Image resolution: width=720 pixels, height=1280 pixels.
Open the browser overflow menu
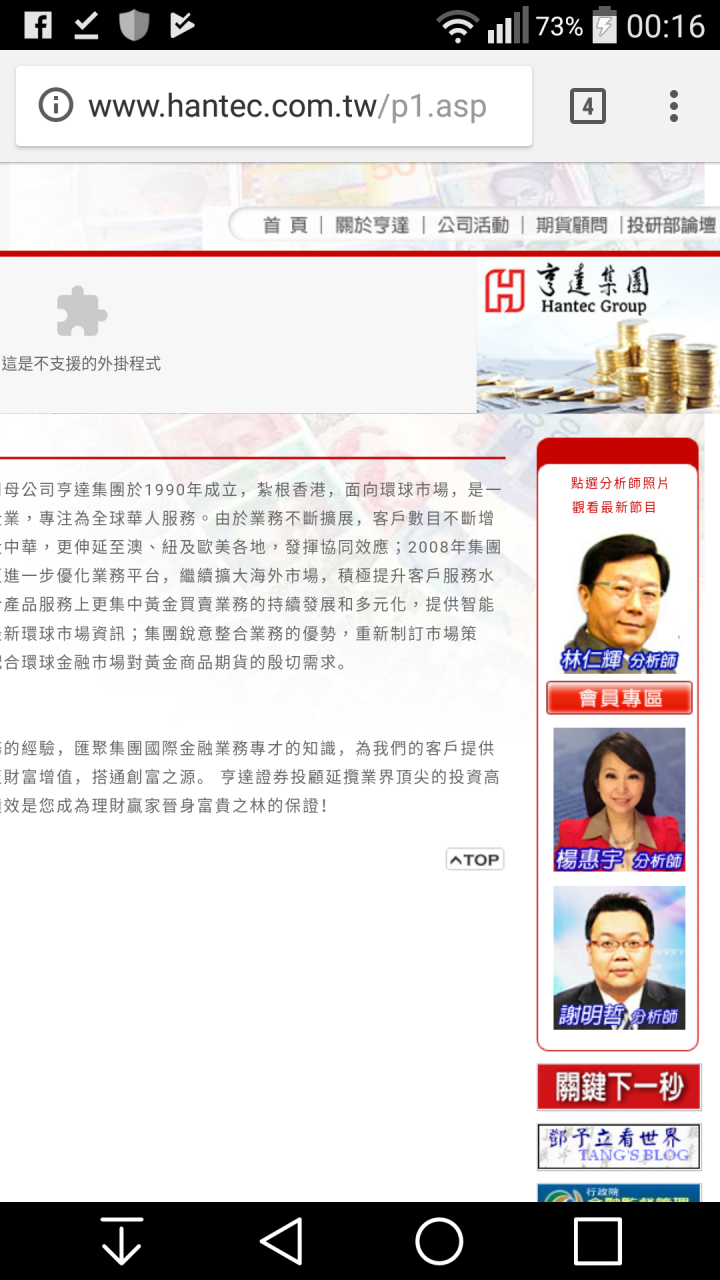pos(674,106)
